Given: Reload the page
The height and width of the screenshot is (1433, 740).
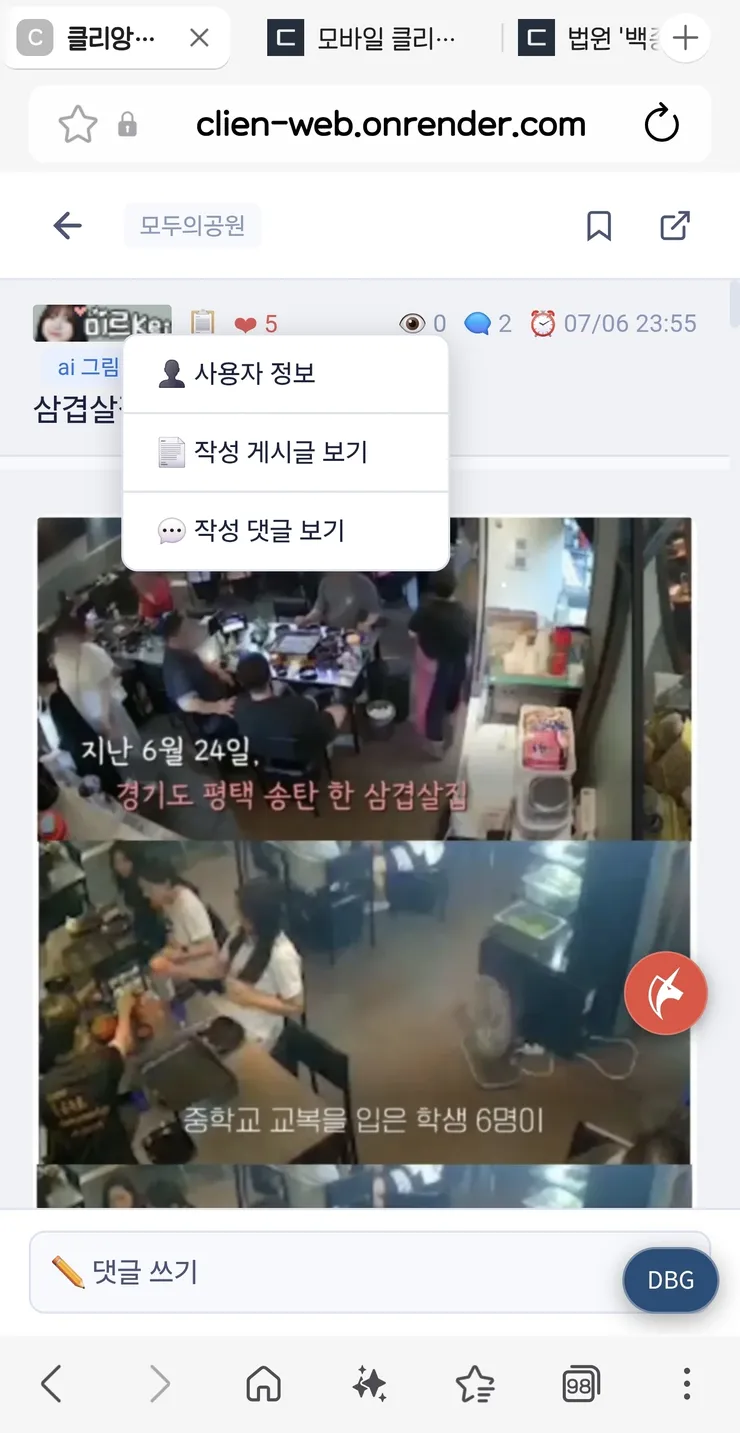Looking at the screenshot, I should tap(661, 124).
